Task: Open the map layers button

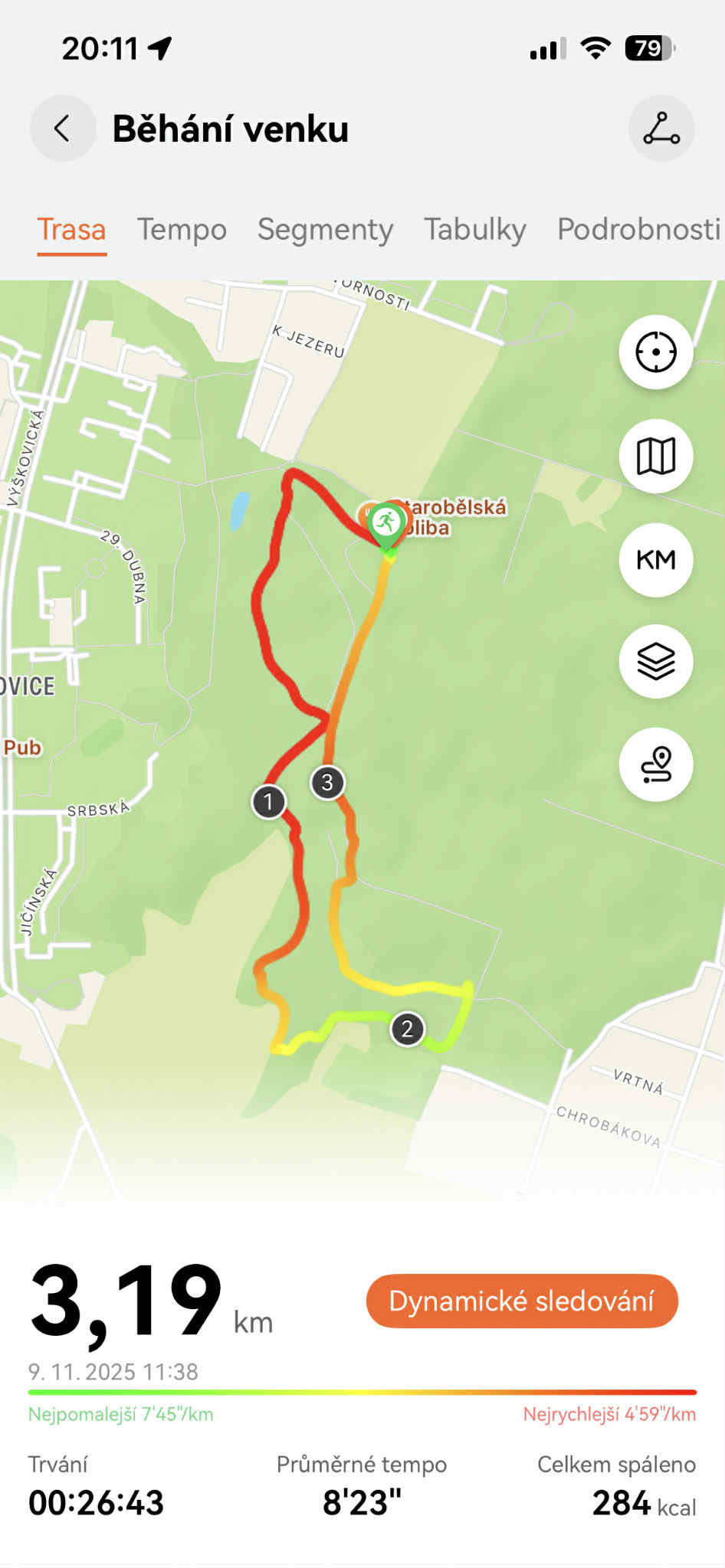Action: (x=656, y=662)
